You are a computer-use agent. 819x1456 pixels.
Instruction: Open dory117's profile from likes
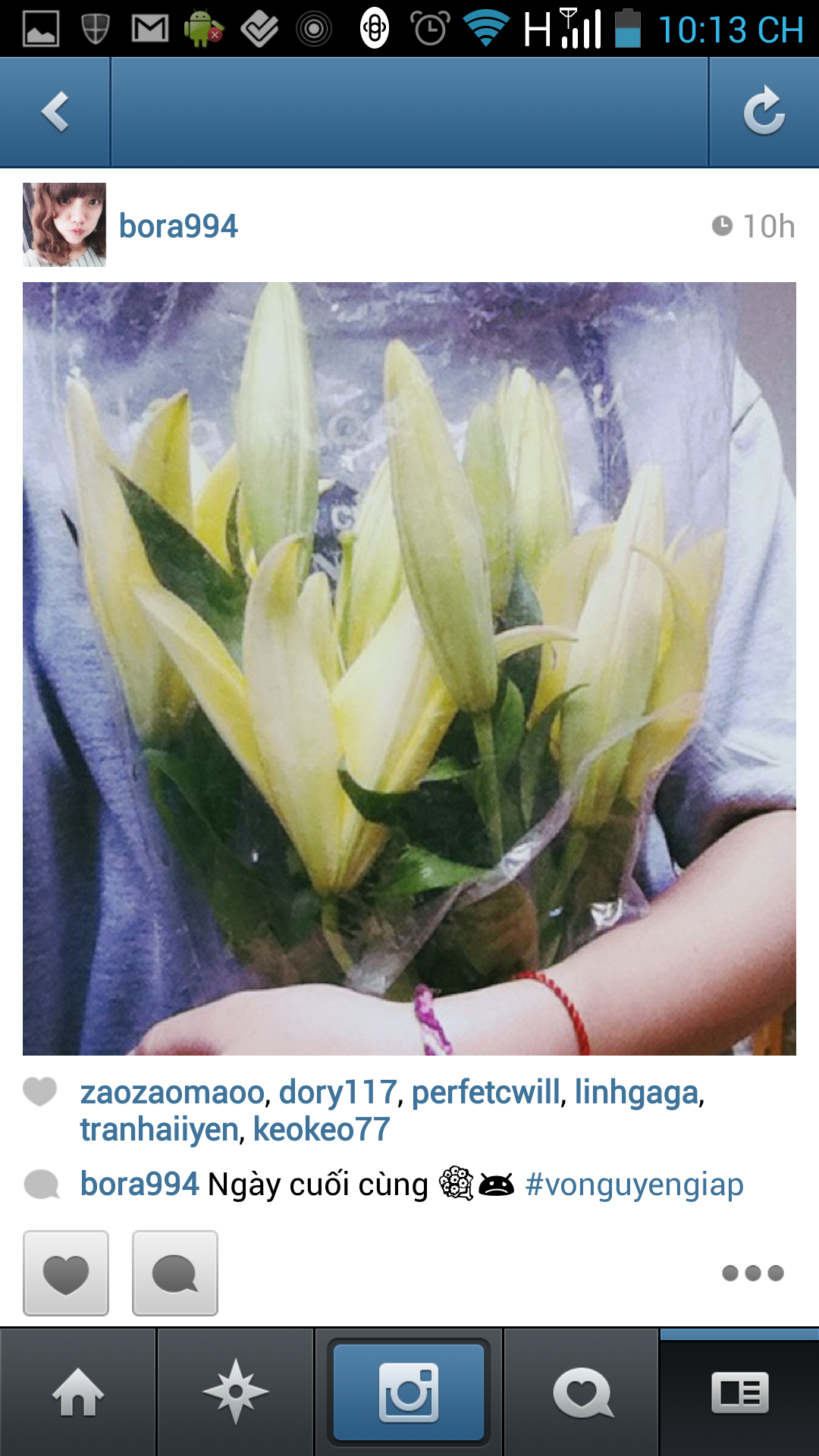337,1093
